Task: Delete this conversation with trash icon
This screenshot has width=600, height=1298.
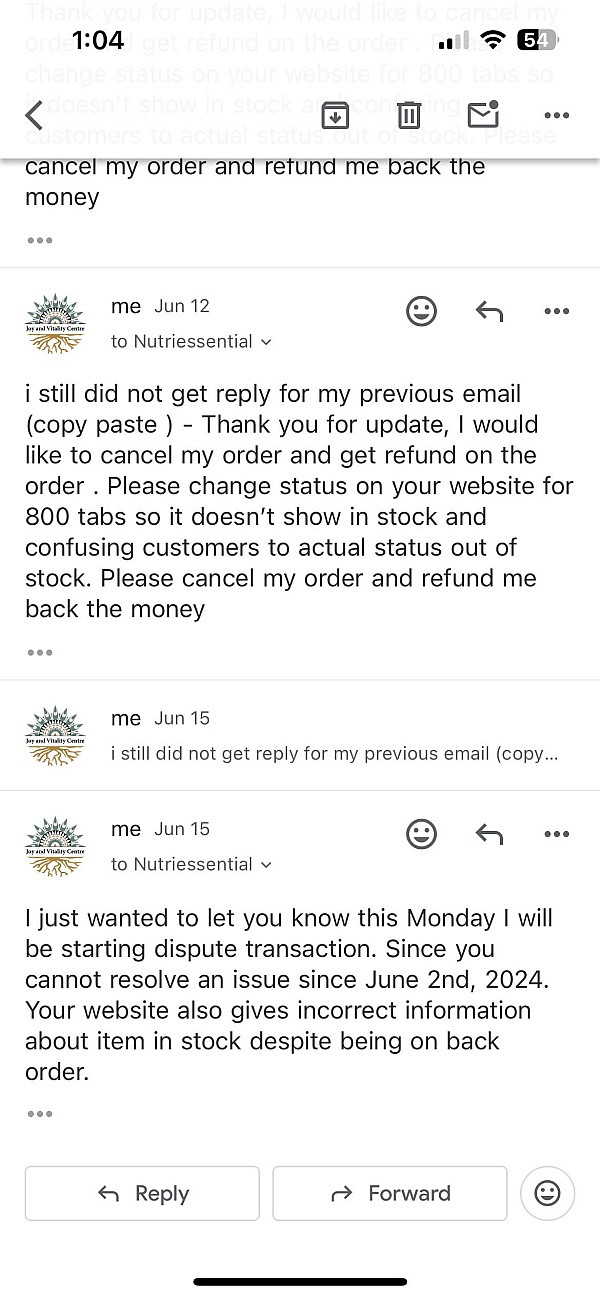Action: 409,116
